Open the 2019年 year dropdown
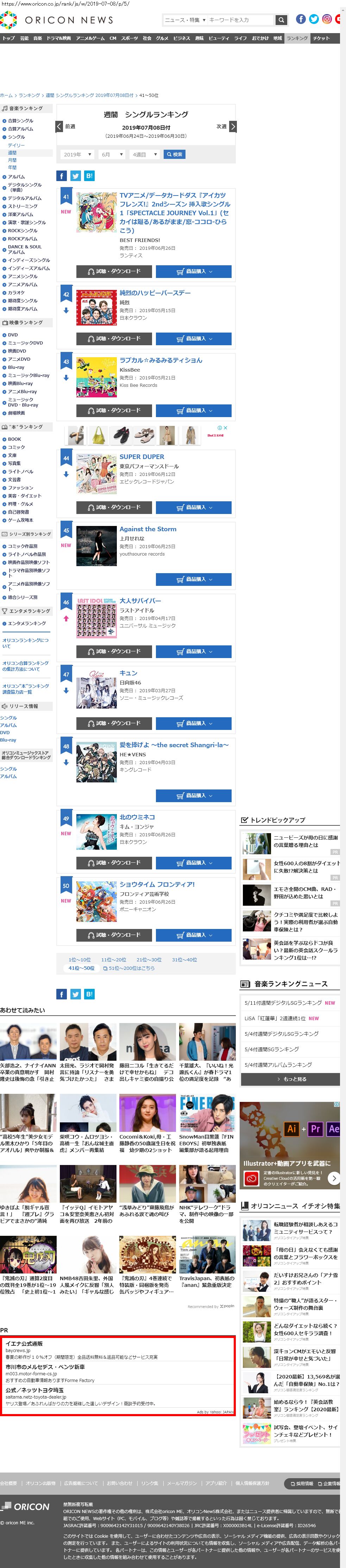Viewport: 346px width, 1568px height. pyautogui.click(x=77, y=155)
